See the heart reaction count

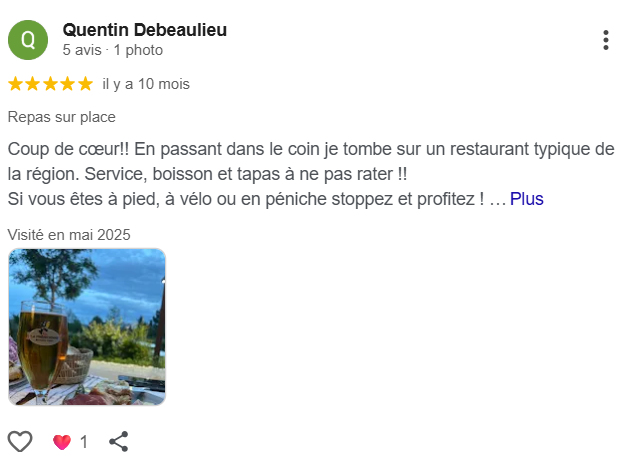click(71, 441)
